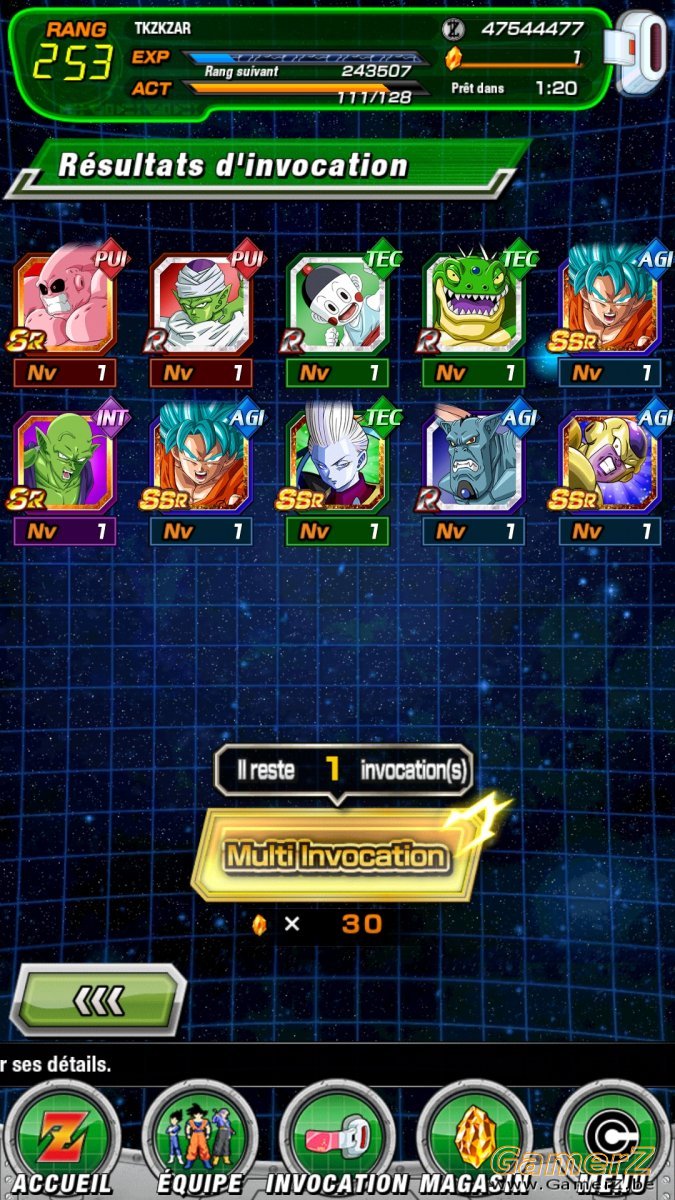Open the Invocation tab
Viewport: 675px width, 1200px height.
click(x=337, y=1140)
